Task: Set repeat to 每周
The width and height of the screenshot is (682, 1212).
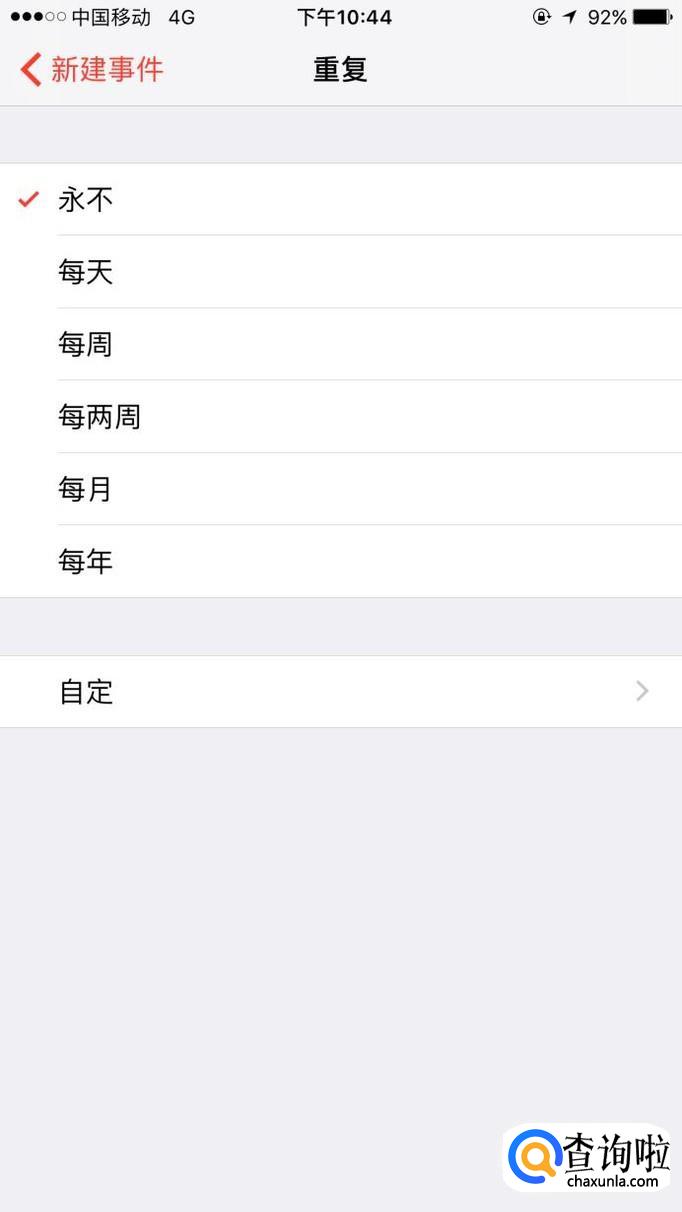Action: [340, 345]
